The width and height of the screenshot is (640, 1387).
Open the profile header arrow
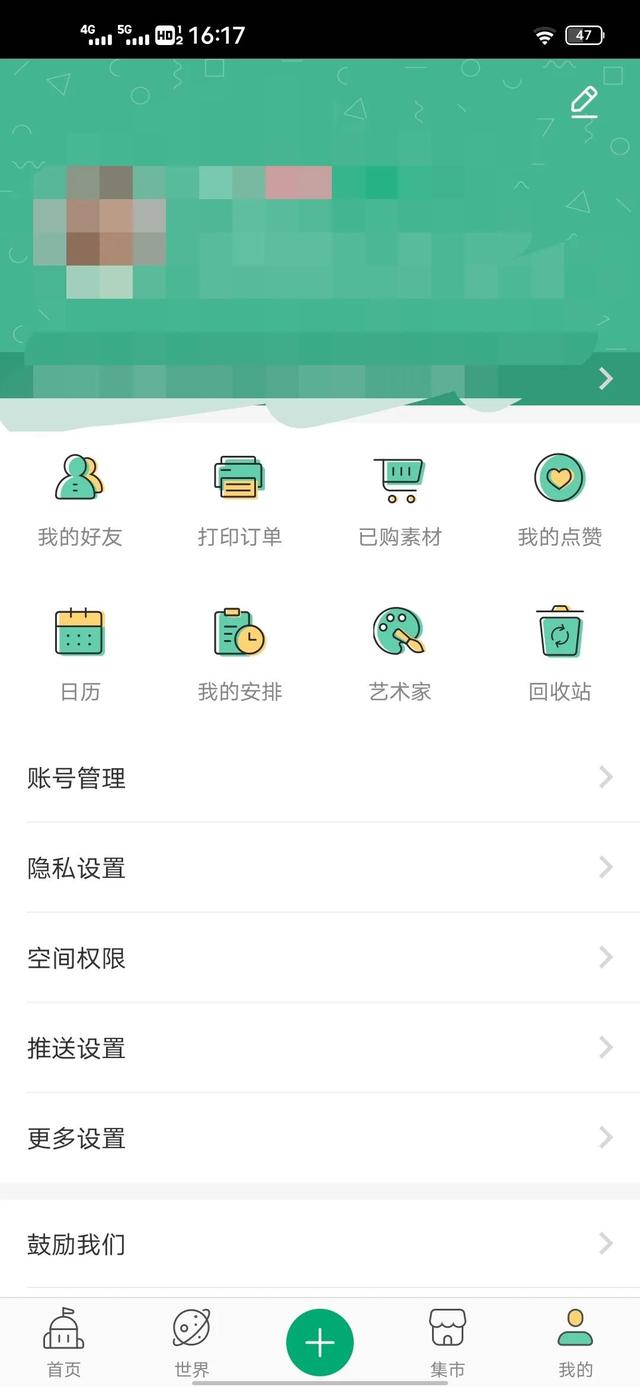coord(605,378)
